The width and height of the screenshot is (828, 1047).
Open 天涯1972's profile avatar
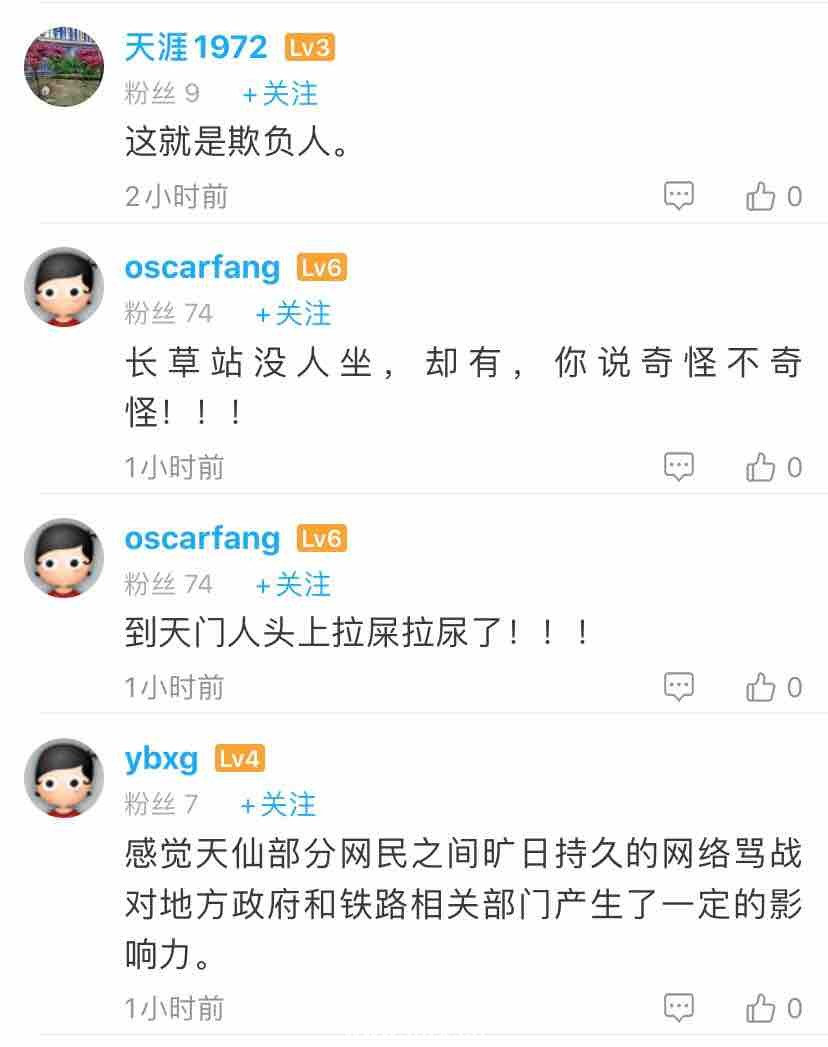(x=64, y=65)
